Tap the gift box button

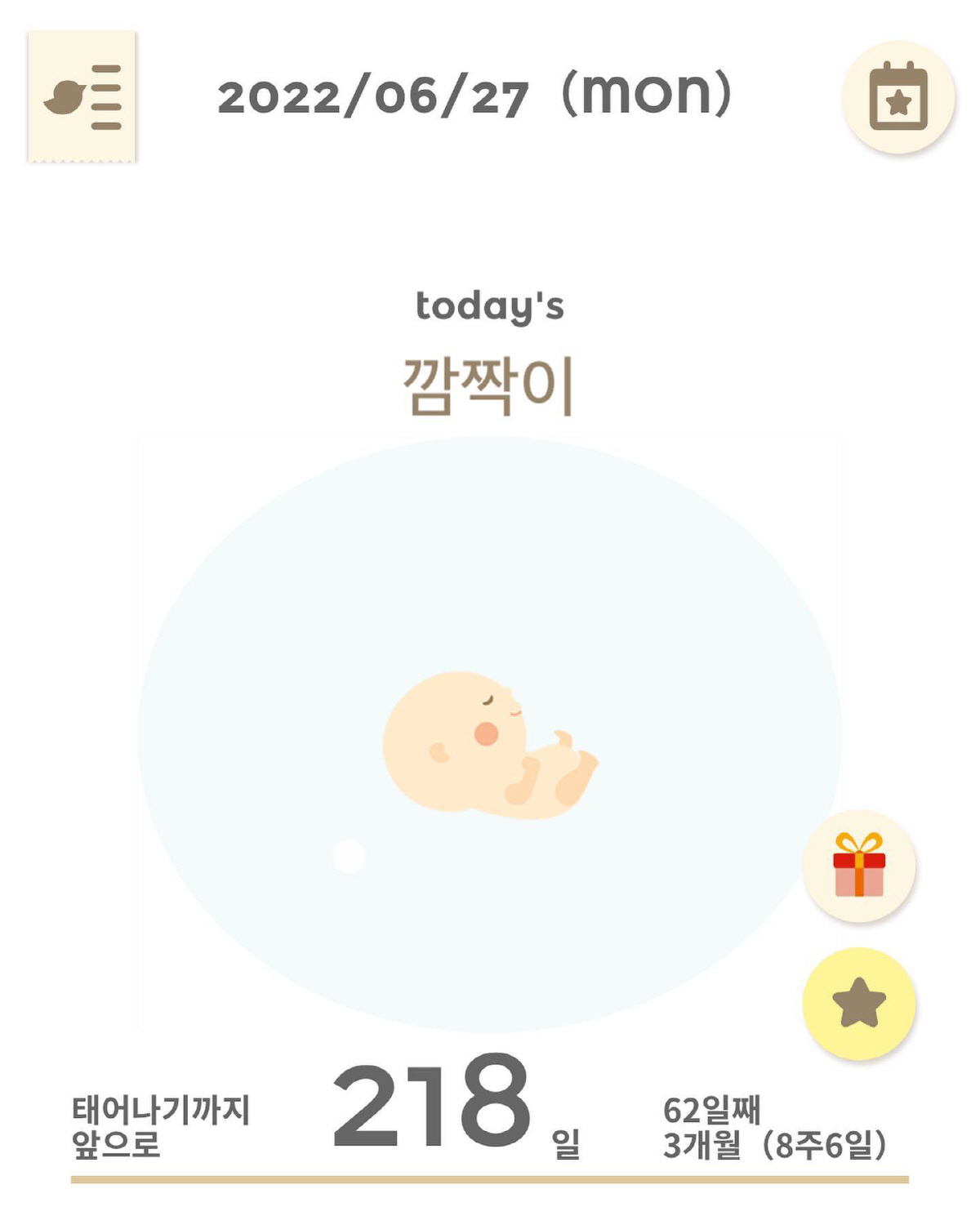coord(859,866)
